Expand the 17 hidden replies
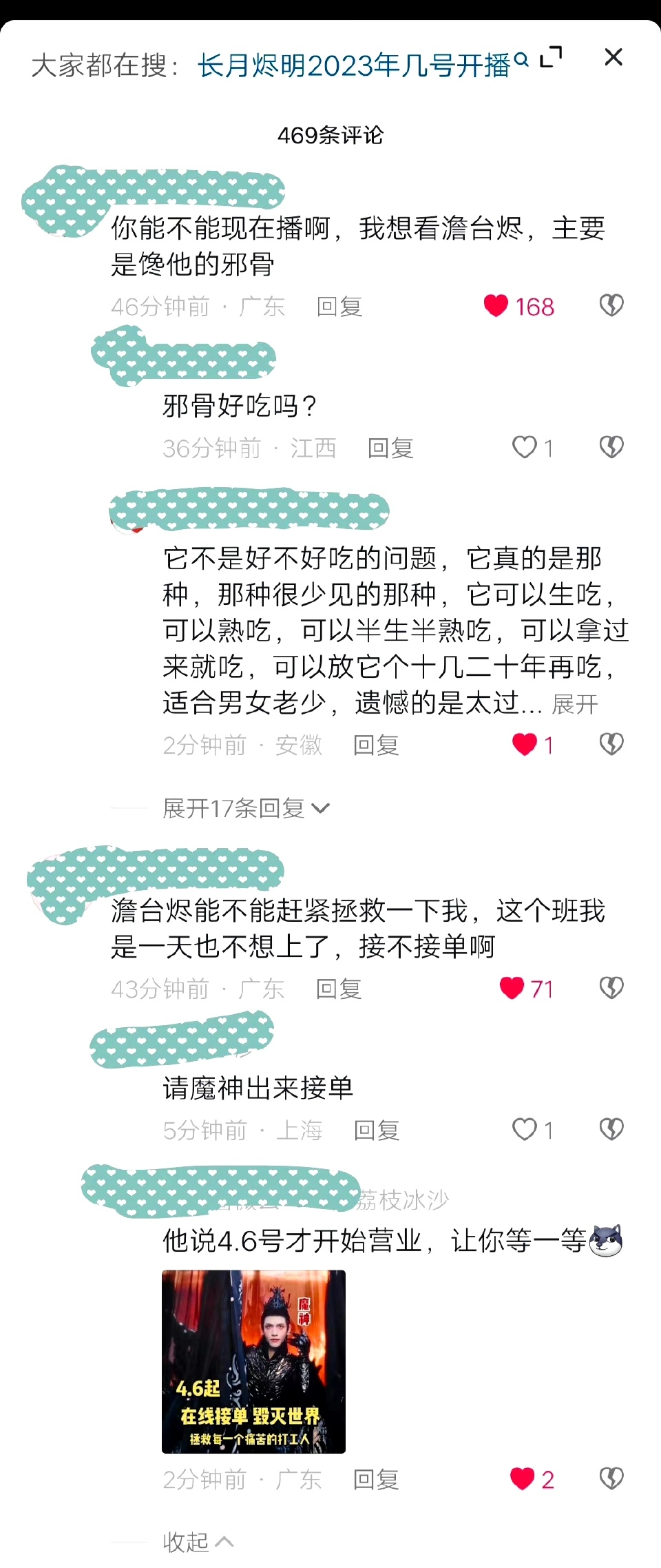The width and height of the screenshot is (661, 1568). pyautogui.click(x=245, y=807)
